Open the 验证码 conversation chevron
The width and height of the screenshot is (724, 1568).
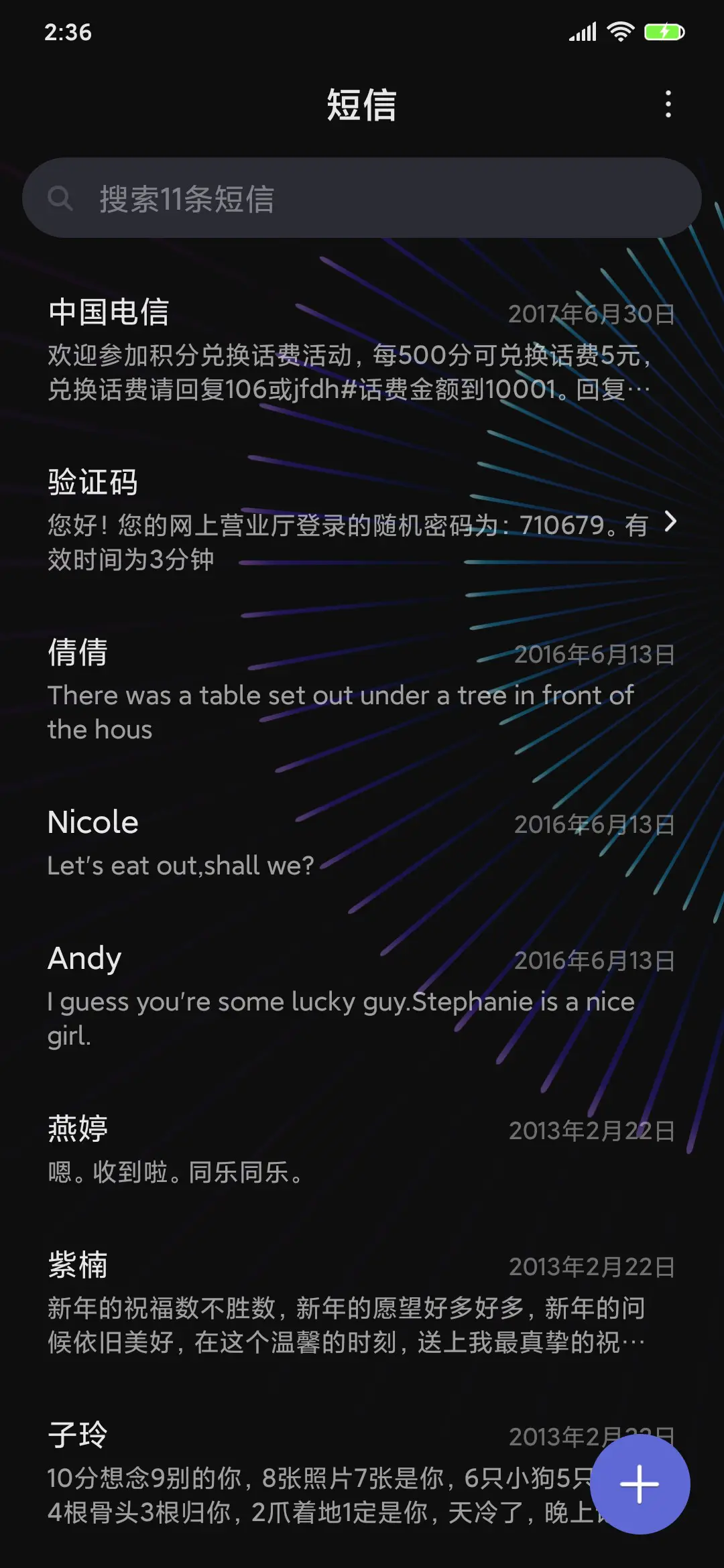670,524
